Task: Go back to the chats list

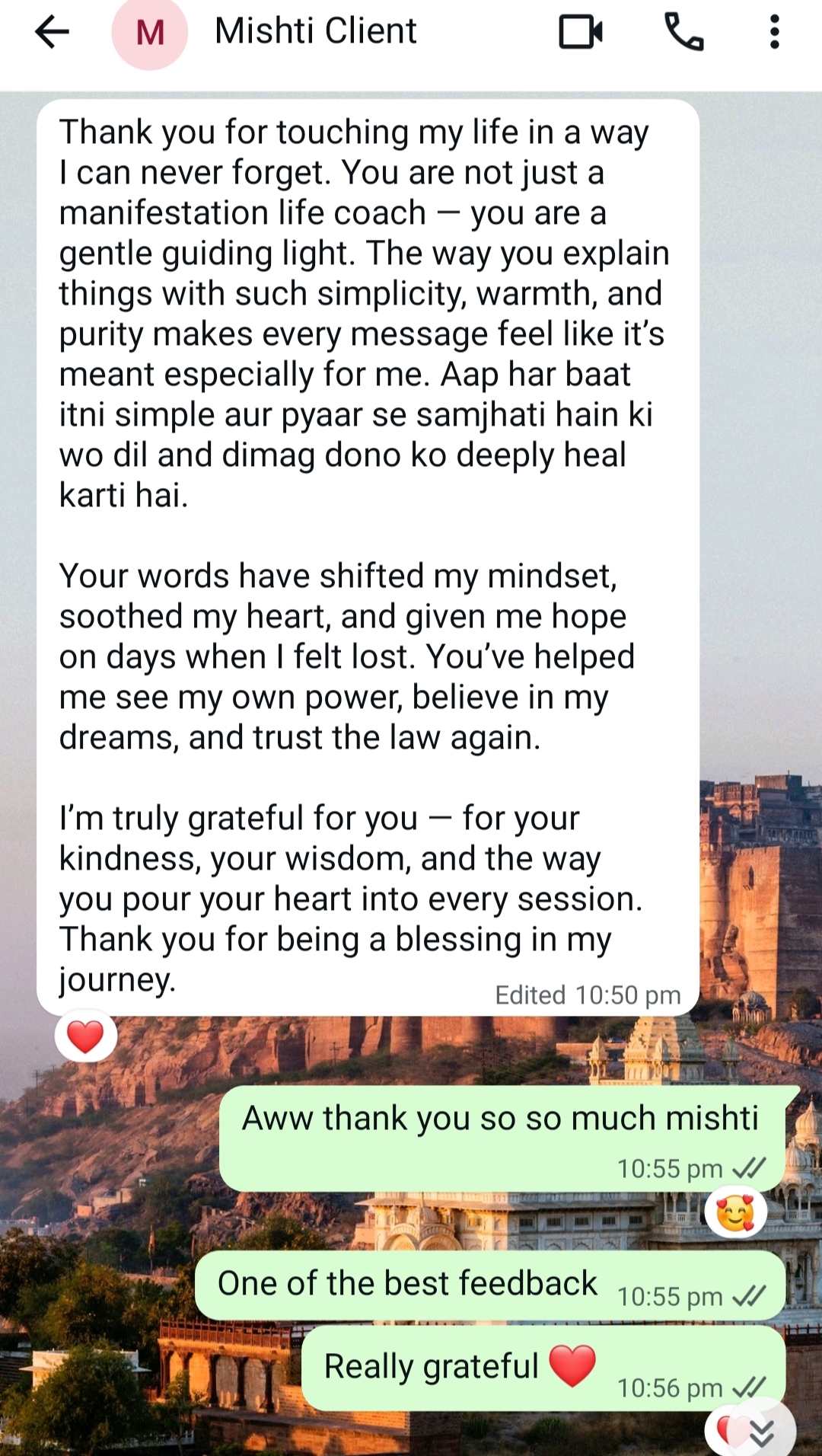Action: 52,32
